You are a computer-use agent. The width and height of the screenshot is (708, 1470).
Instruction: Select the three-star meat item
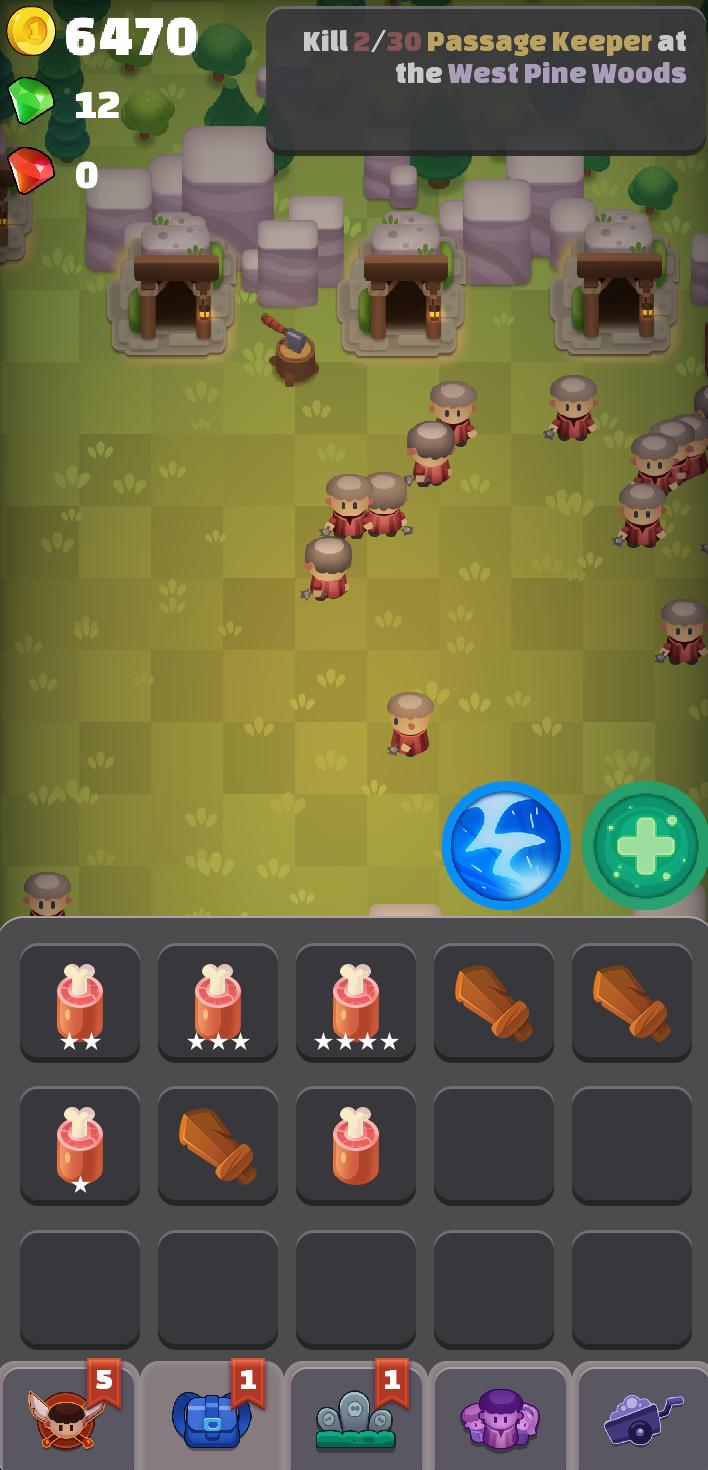click(x=218, y=1002)
